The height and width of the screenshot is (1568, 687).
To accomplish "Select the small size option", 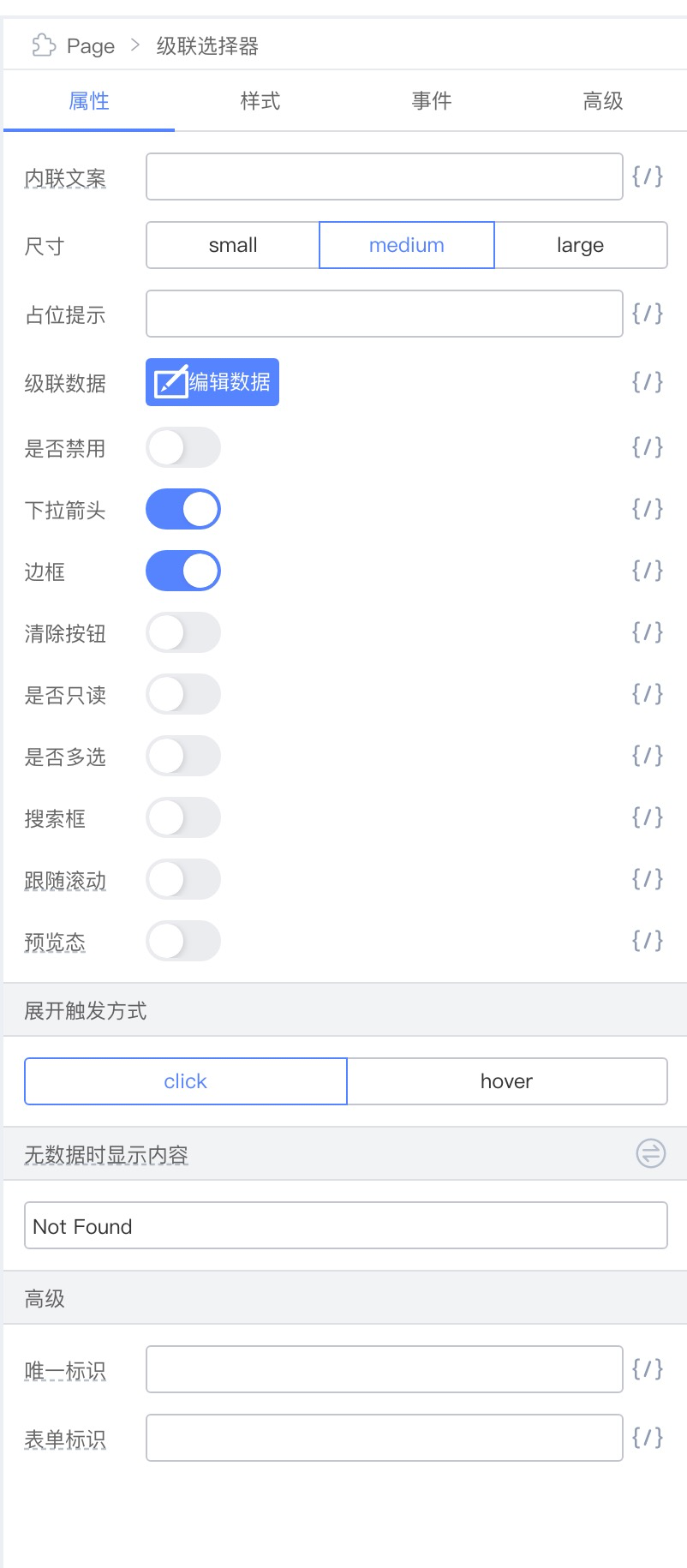I will pos(233,245).
